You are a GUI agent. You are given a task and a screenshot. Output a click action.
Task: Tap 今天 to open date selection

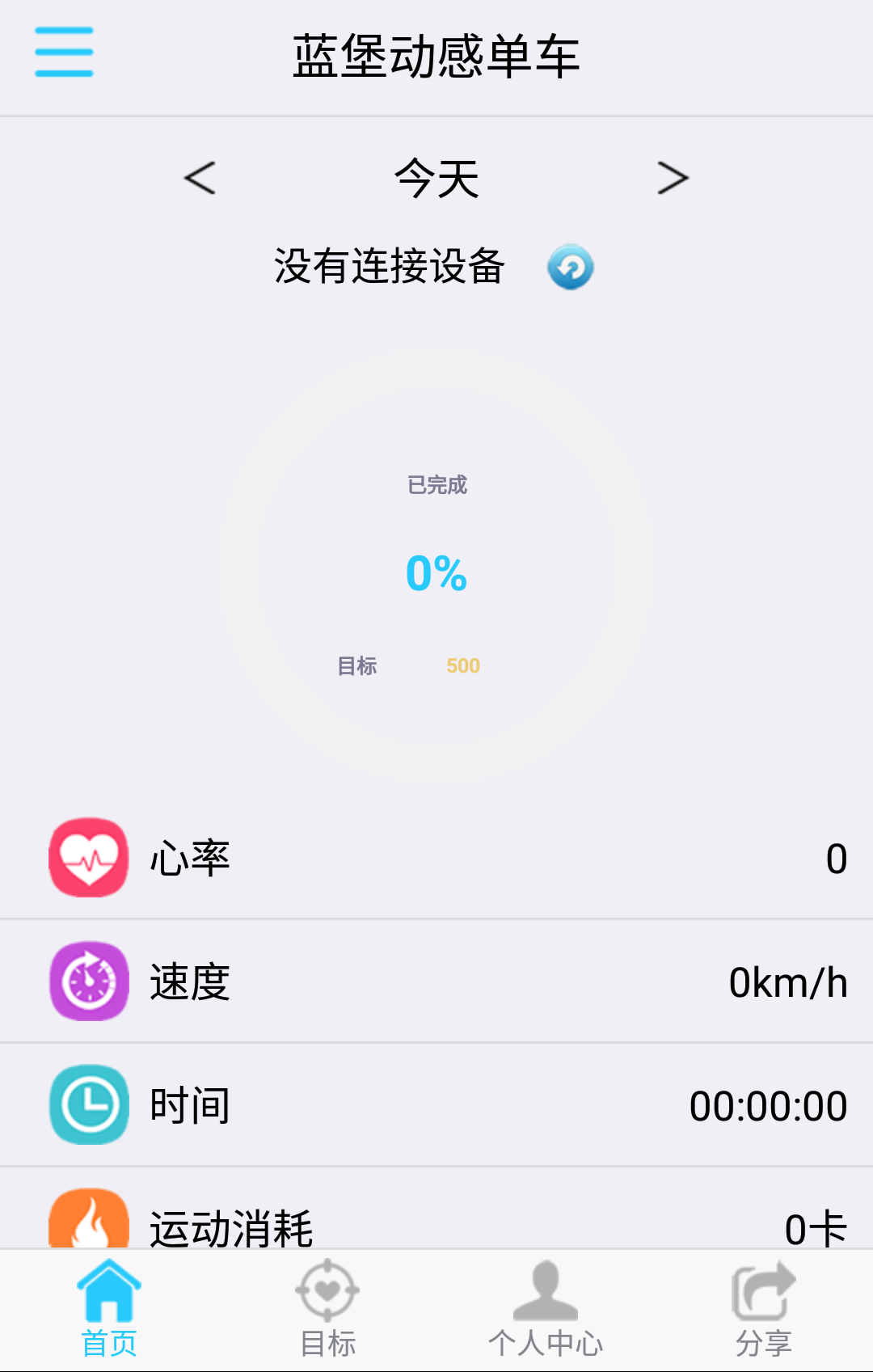tap(436, 179)
